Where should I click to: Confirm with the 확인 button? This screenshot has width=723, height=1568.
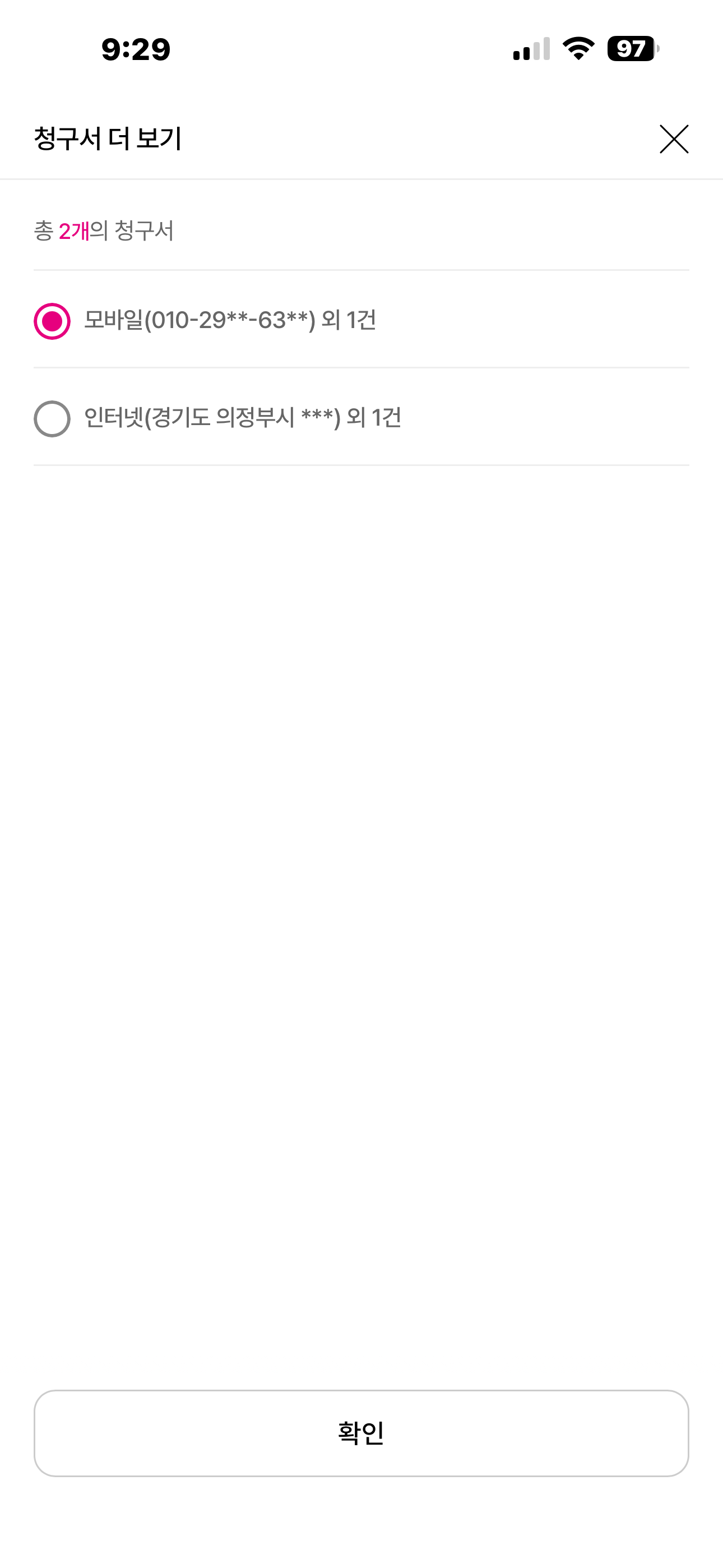361,1433
